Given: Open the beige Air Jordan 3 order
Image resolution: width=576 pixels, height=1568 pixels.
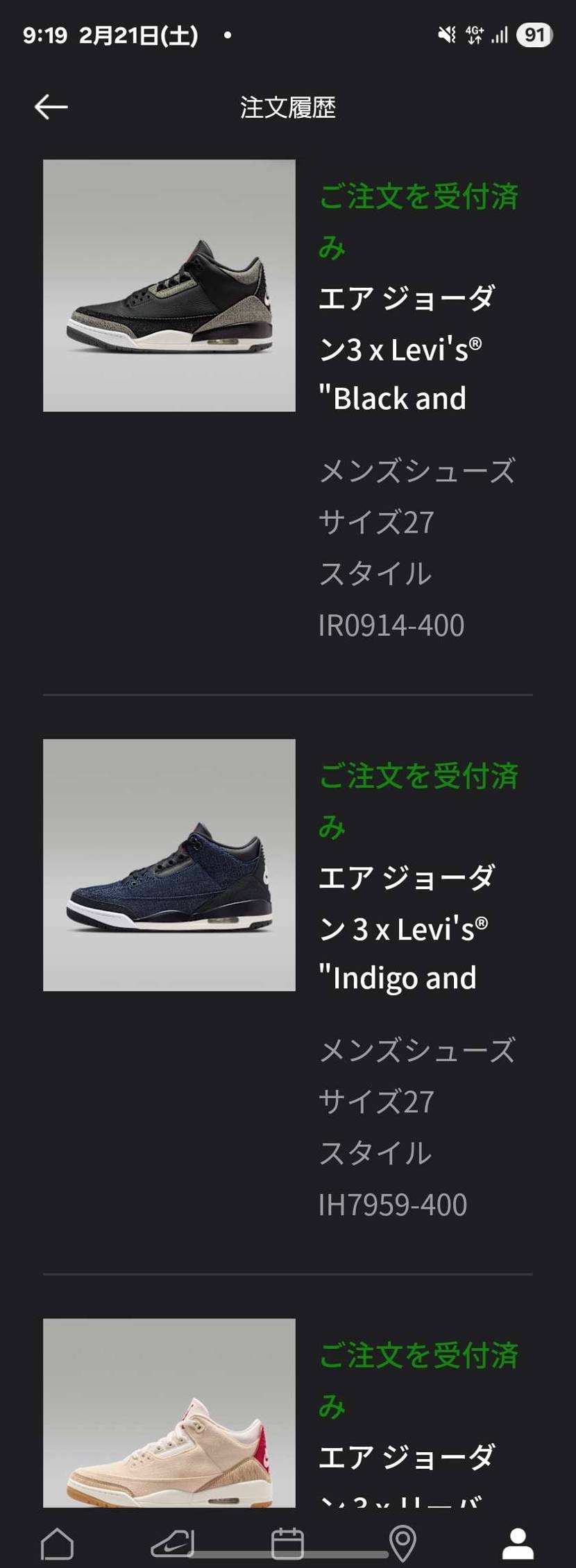Looking at the screenshot, I should [169, 1415].
